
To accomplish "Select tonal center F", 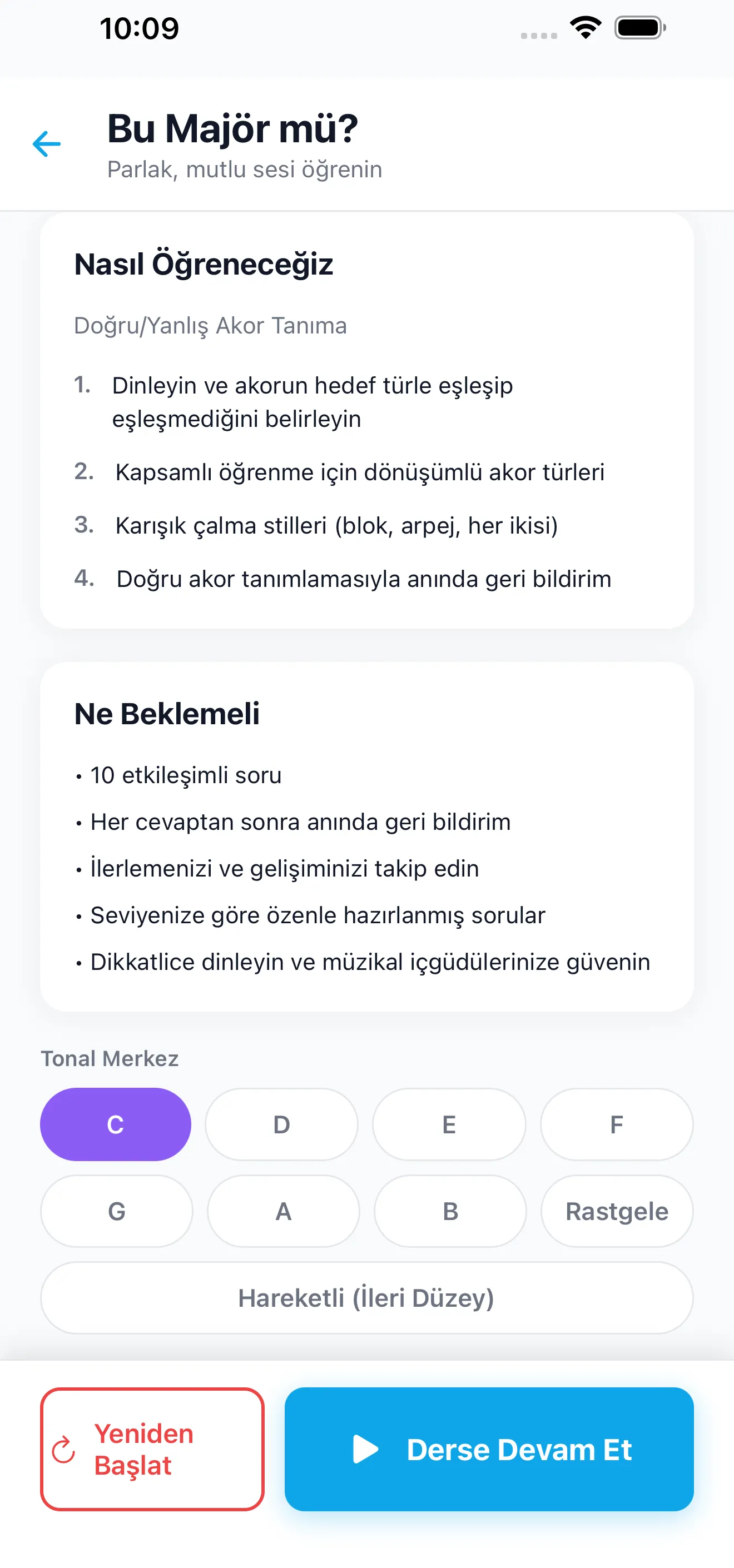I will coord(617,1124).
